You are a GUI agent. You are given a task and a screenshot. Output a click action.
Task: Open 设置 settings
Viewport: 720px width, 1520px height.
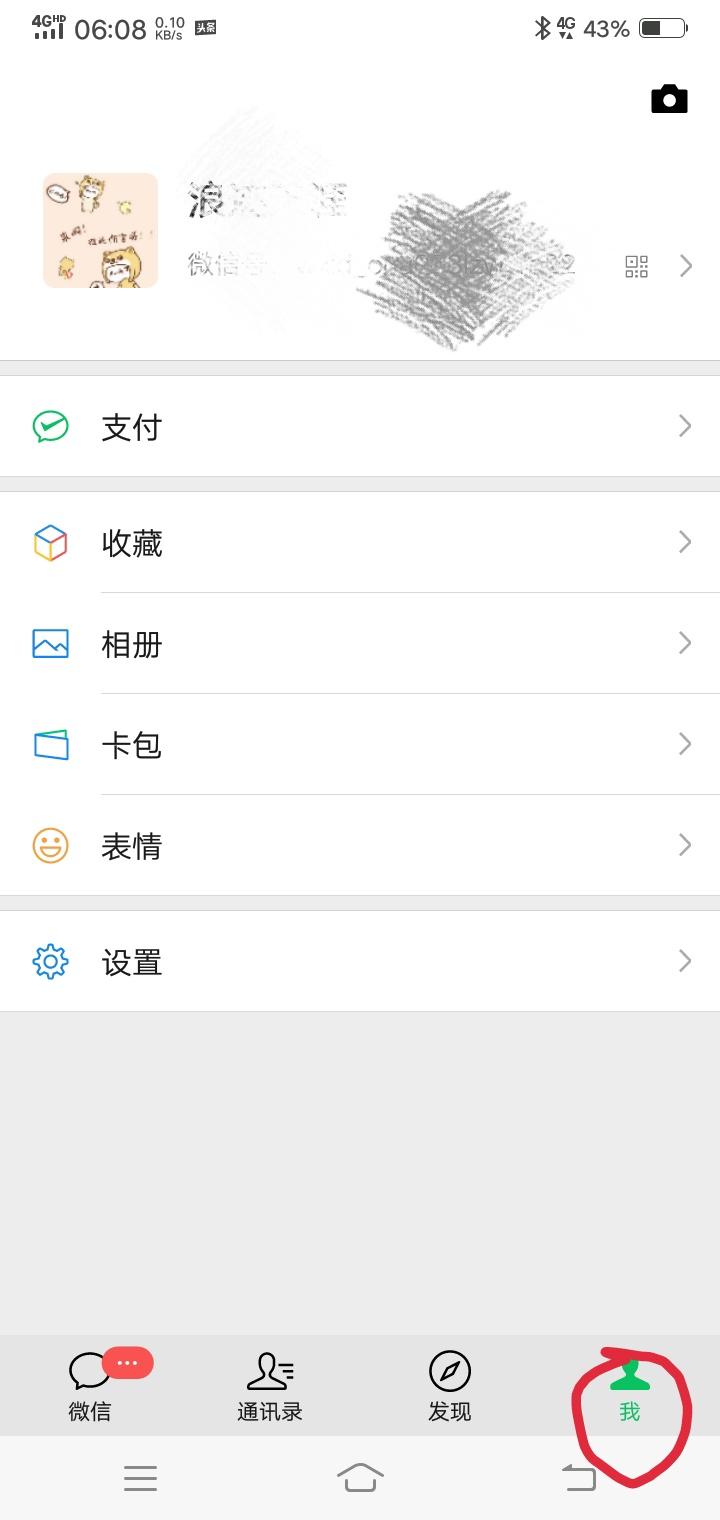(x=360, y=962)
